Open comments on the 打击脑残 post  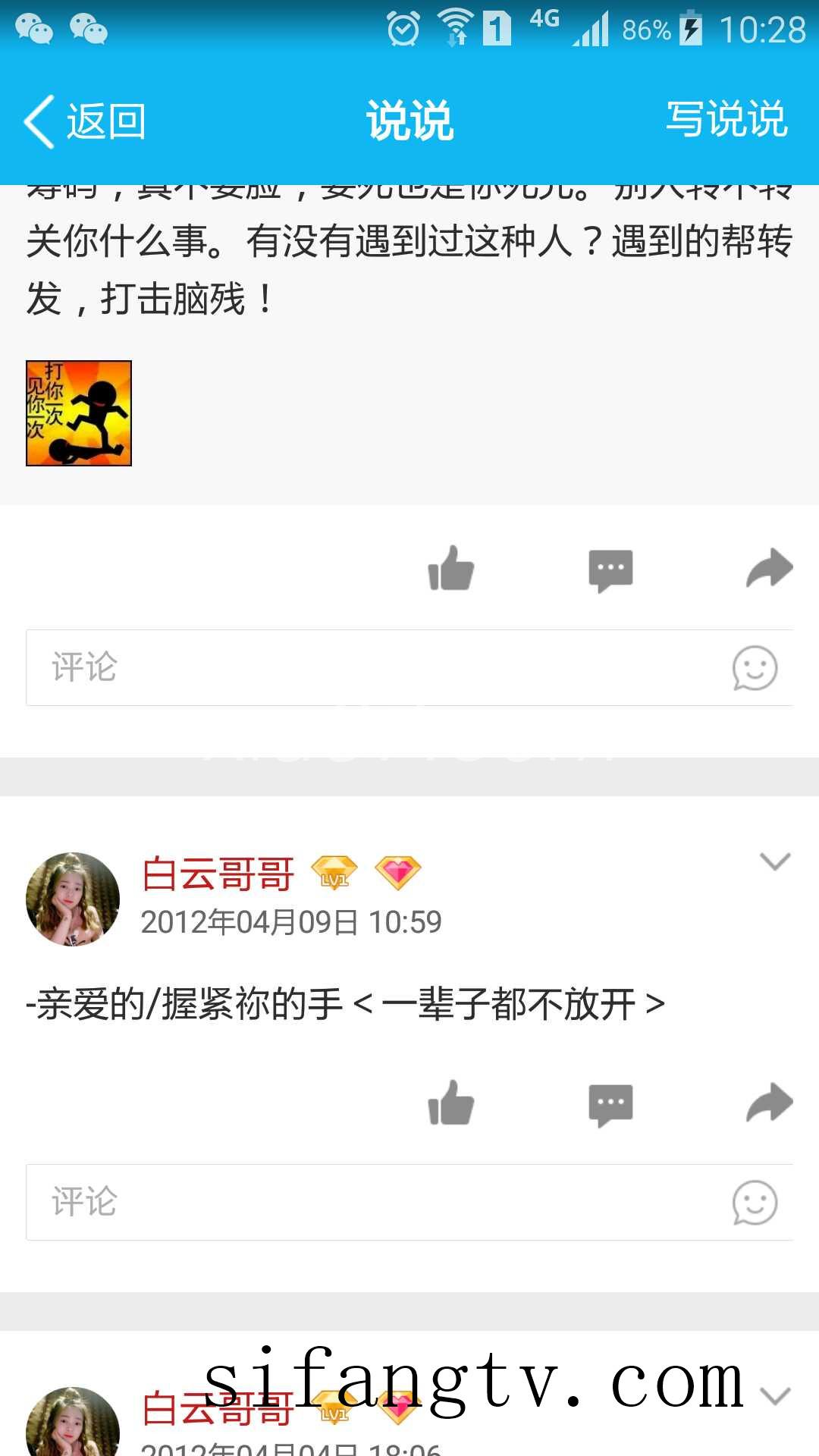(x=610, y=570)
